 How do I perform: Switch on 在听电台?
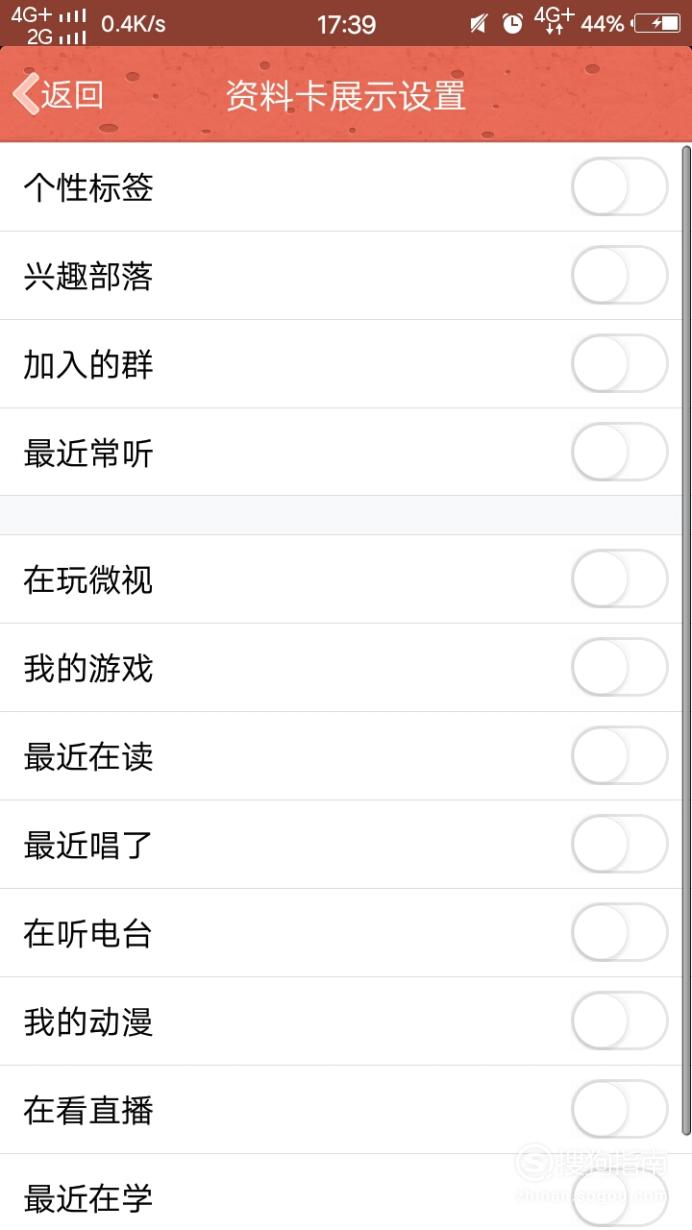click(620, 933)
